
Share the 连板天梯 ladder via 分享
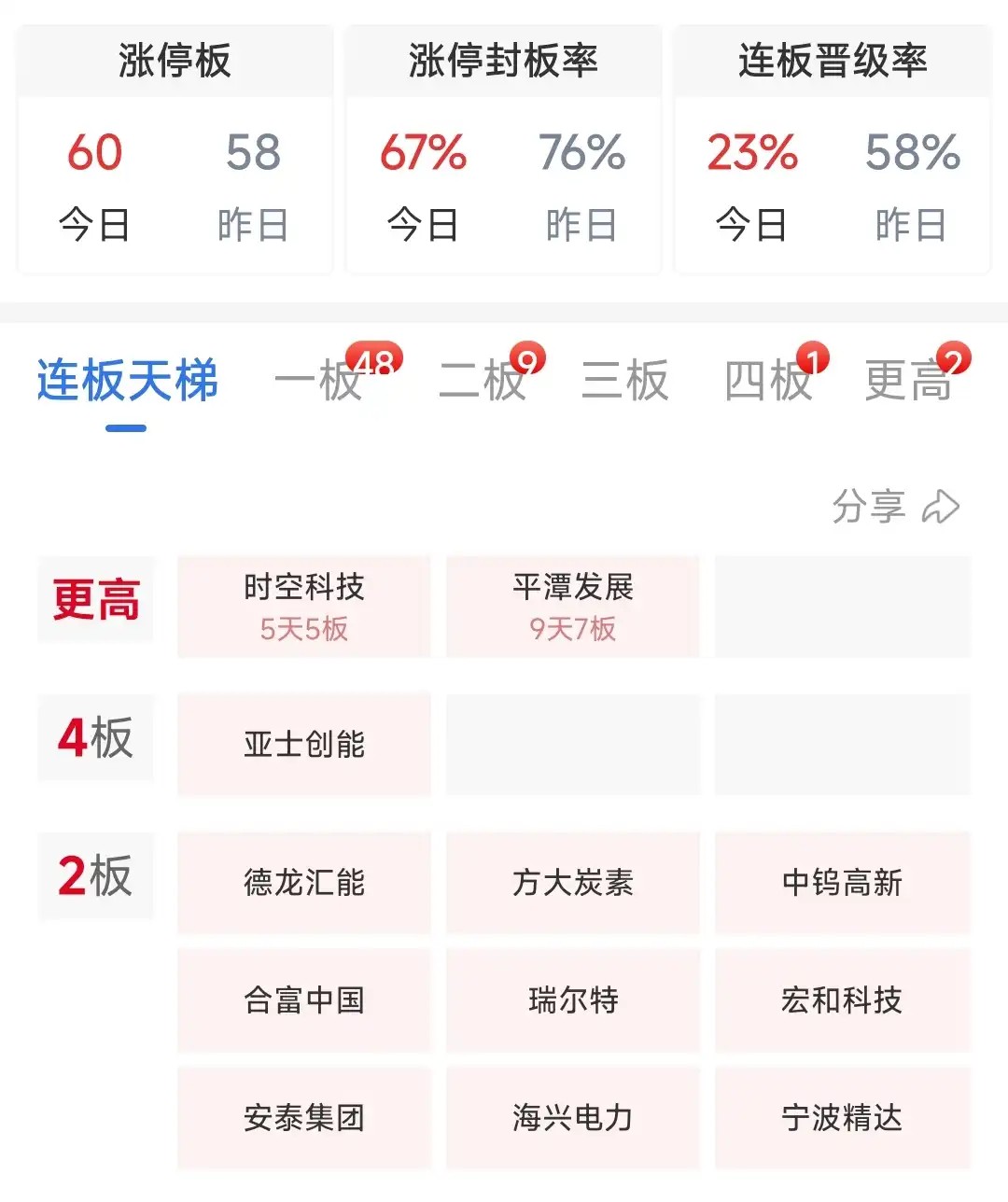[x=895, y=506]
